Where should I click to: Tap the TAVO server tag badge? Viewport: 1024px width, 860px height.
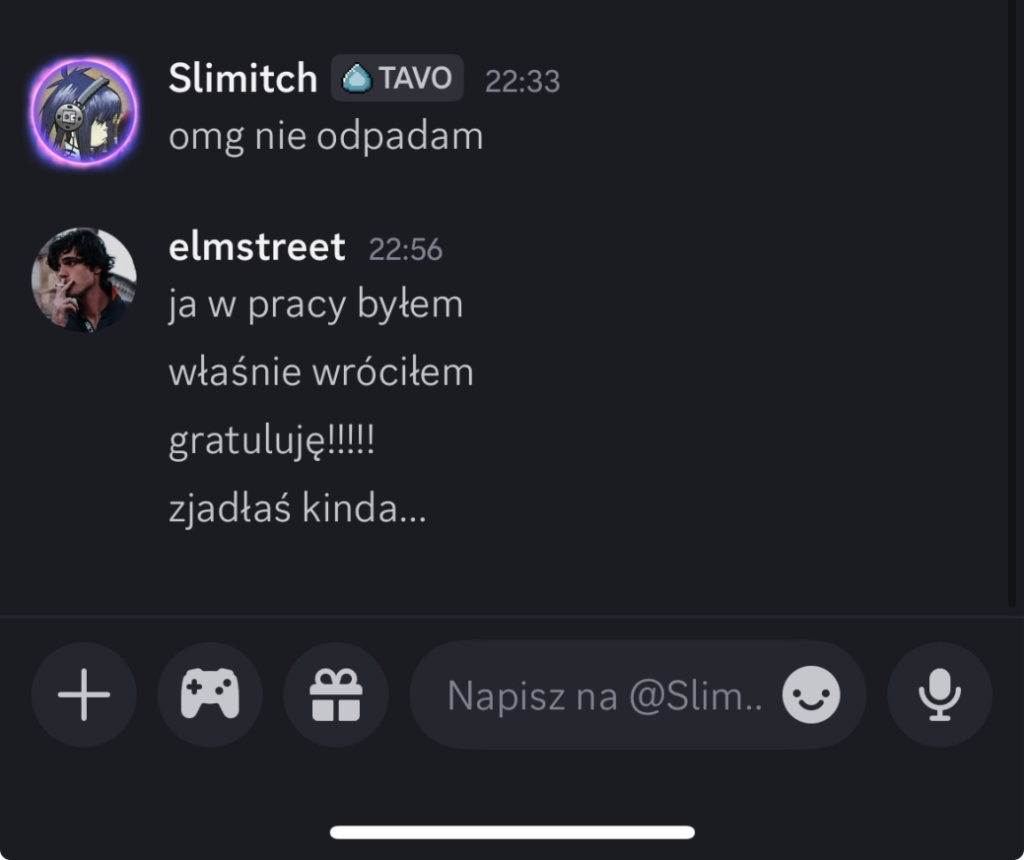coord(397,78)
